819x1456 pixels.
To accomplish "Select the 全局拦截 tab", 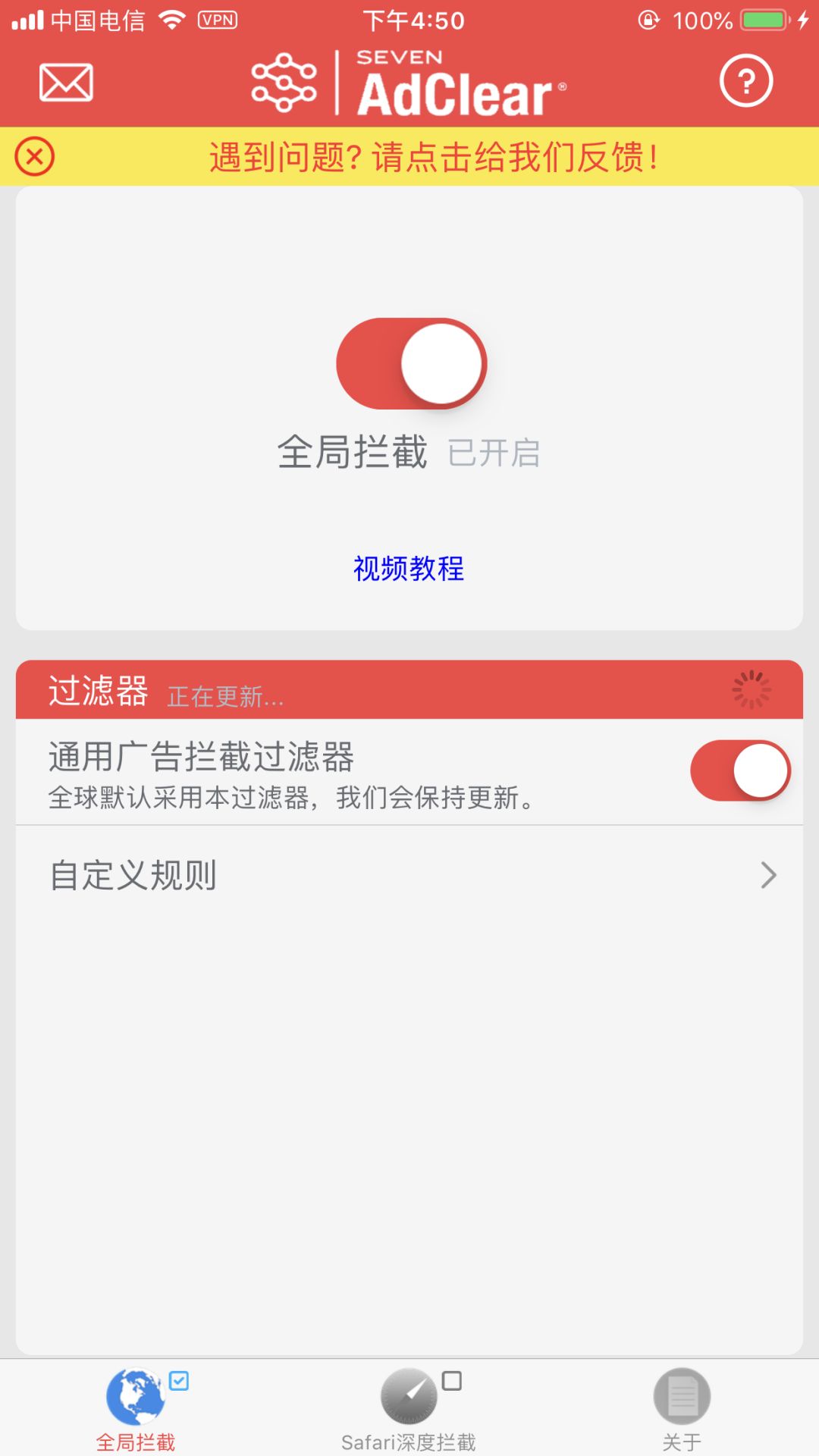I will click(x=136, y=1409).
